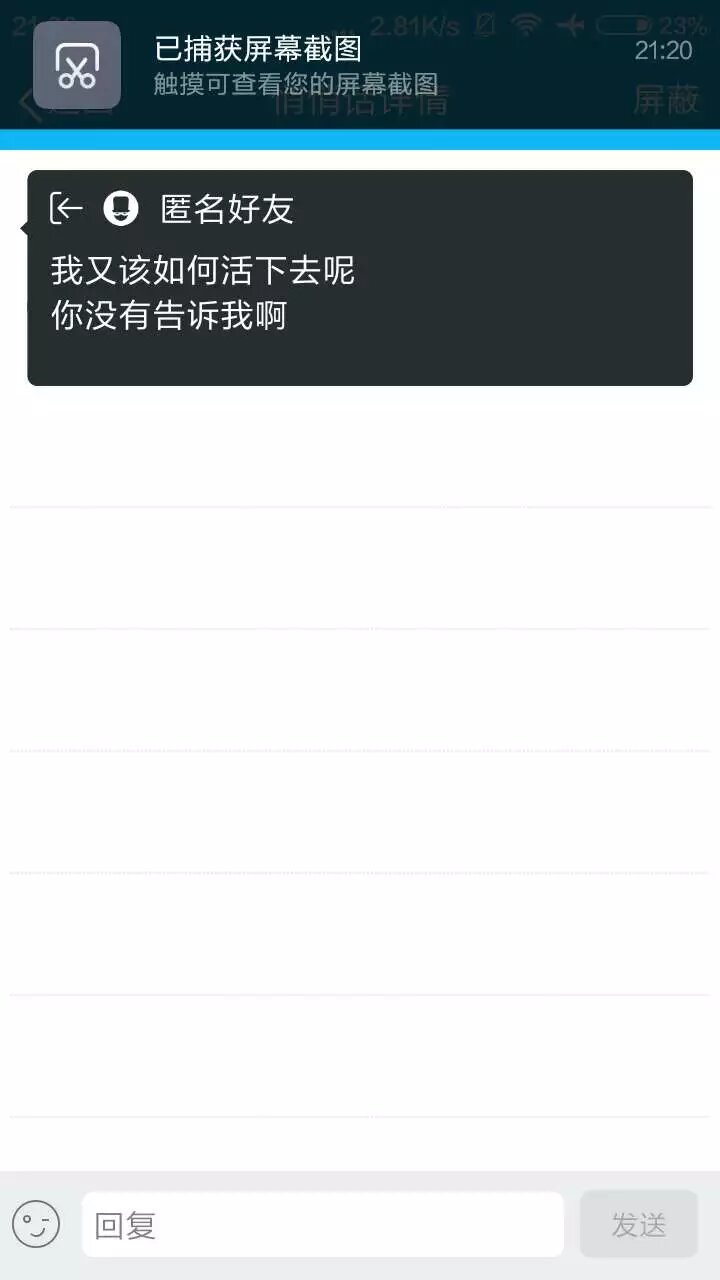Open the emoji picker
This screenshot has height=1280, width=720.
(x=37, y=1225)
